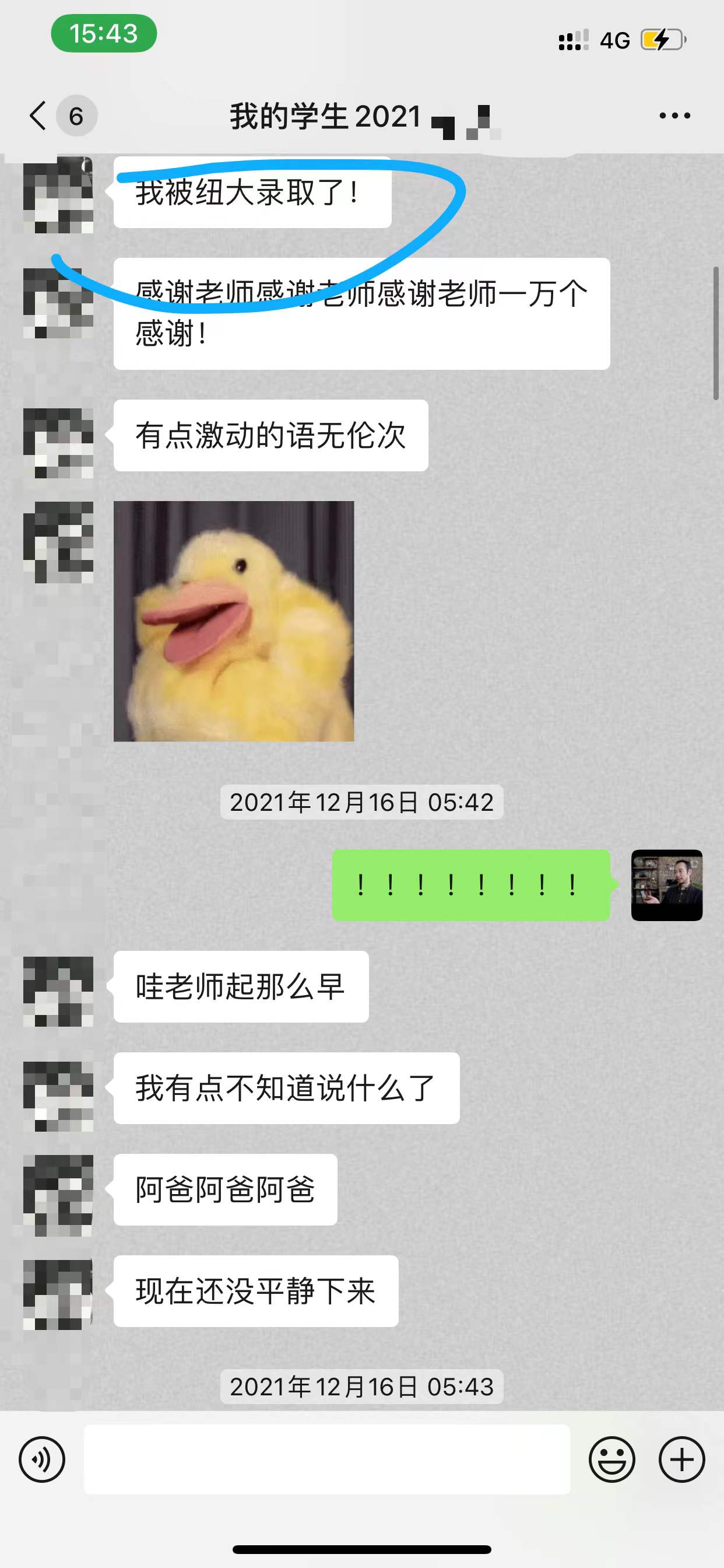Open the chat info overflow menu
The width and height of the screenshot is (724, 1568).
point(674,116)
